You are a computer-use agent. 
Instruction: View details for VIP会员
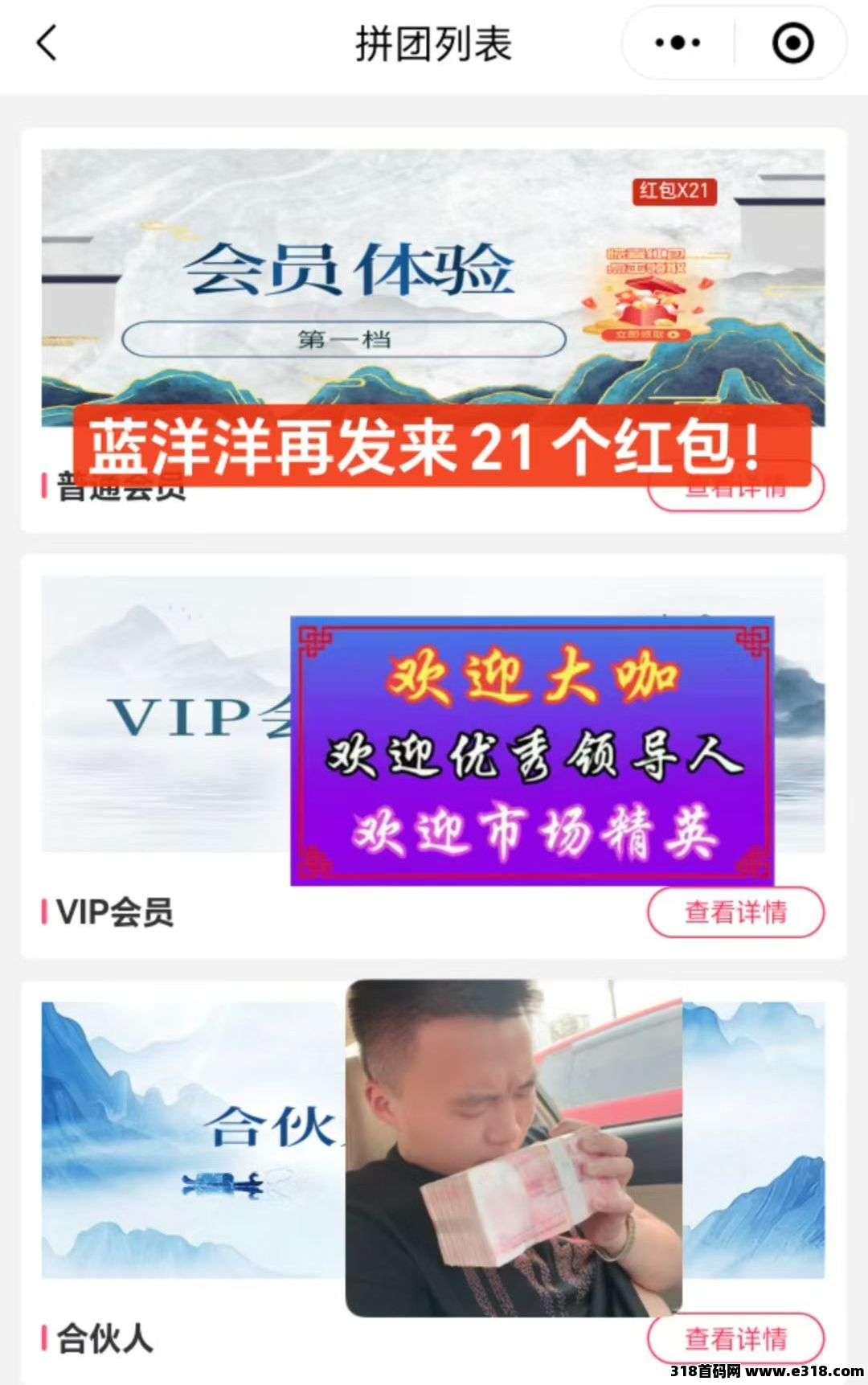[735, 912]
